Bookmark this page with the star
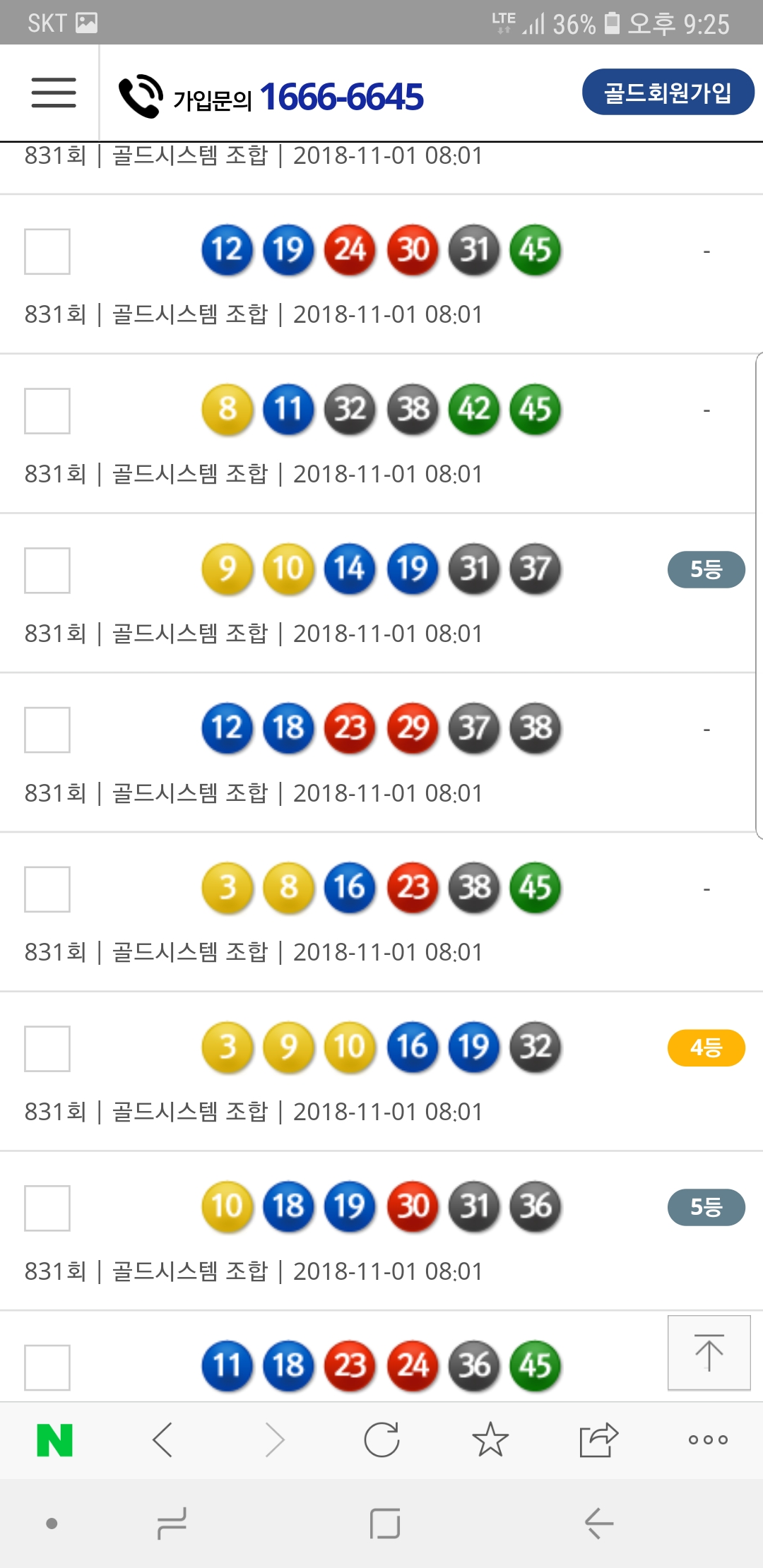 tap(490, 1440)
